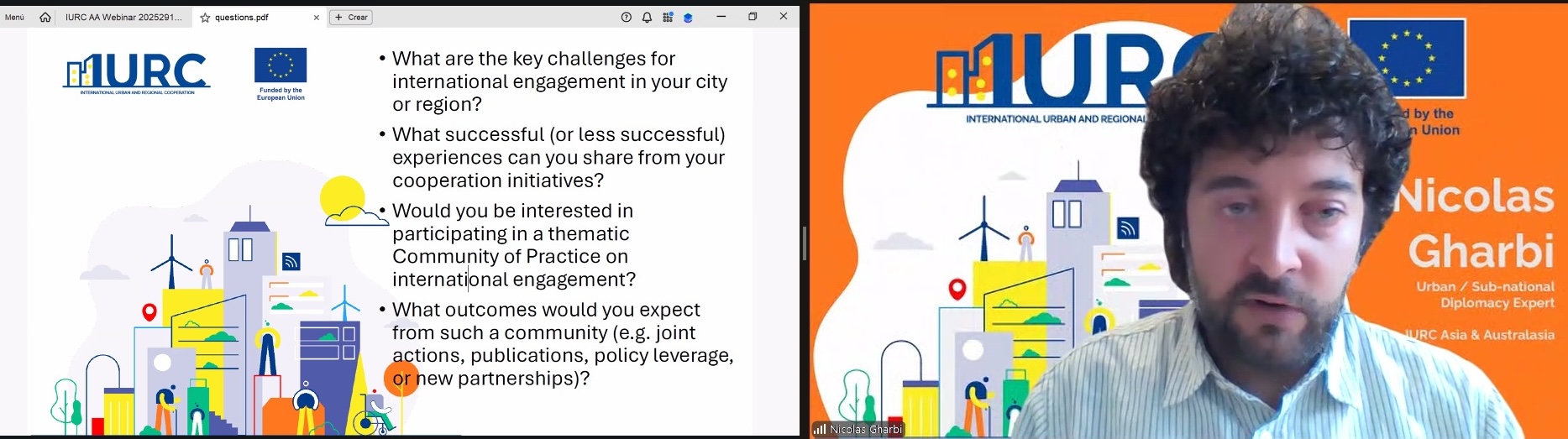Open the Menú dropdown
Viewport: 1568px width, 439px height.
tap(15, 17)
